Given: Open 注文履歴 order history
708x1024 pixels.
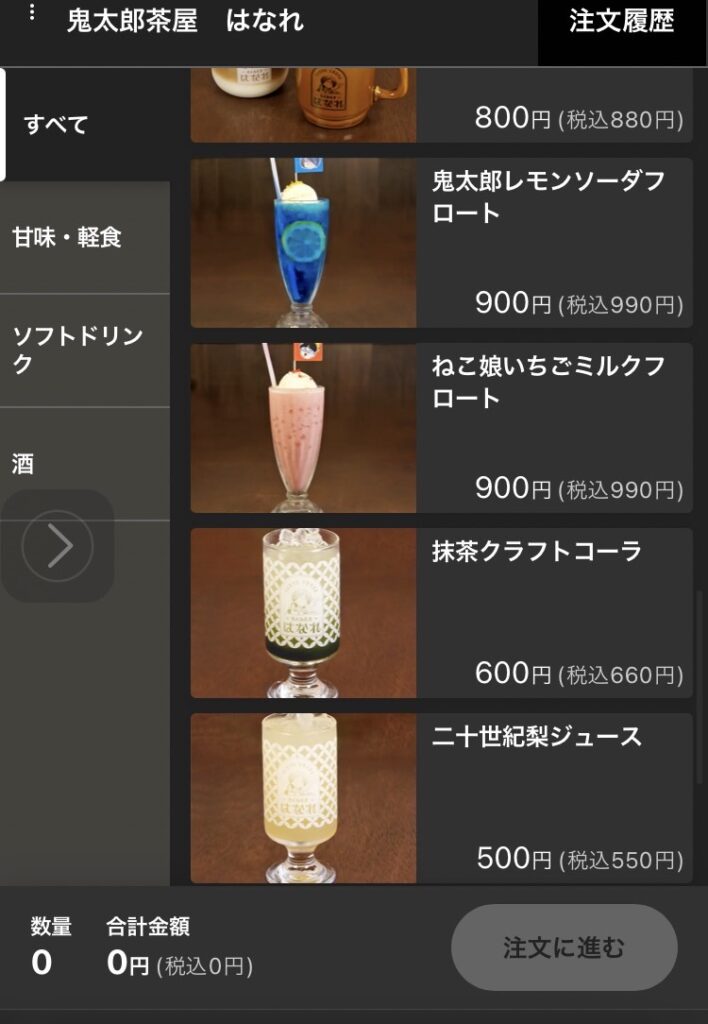Looking at the screenshot, I should 621,22.
